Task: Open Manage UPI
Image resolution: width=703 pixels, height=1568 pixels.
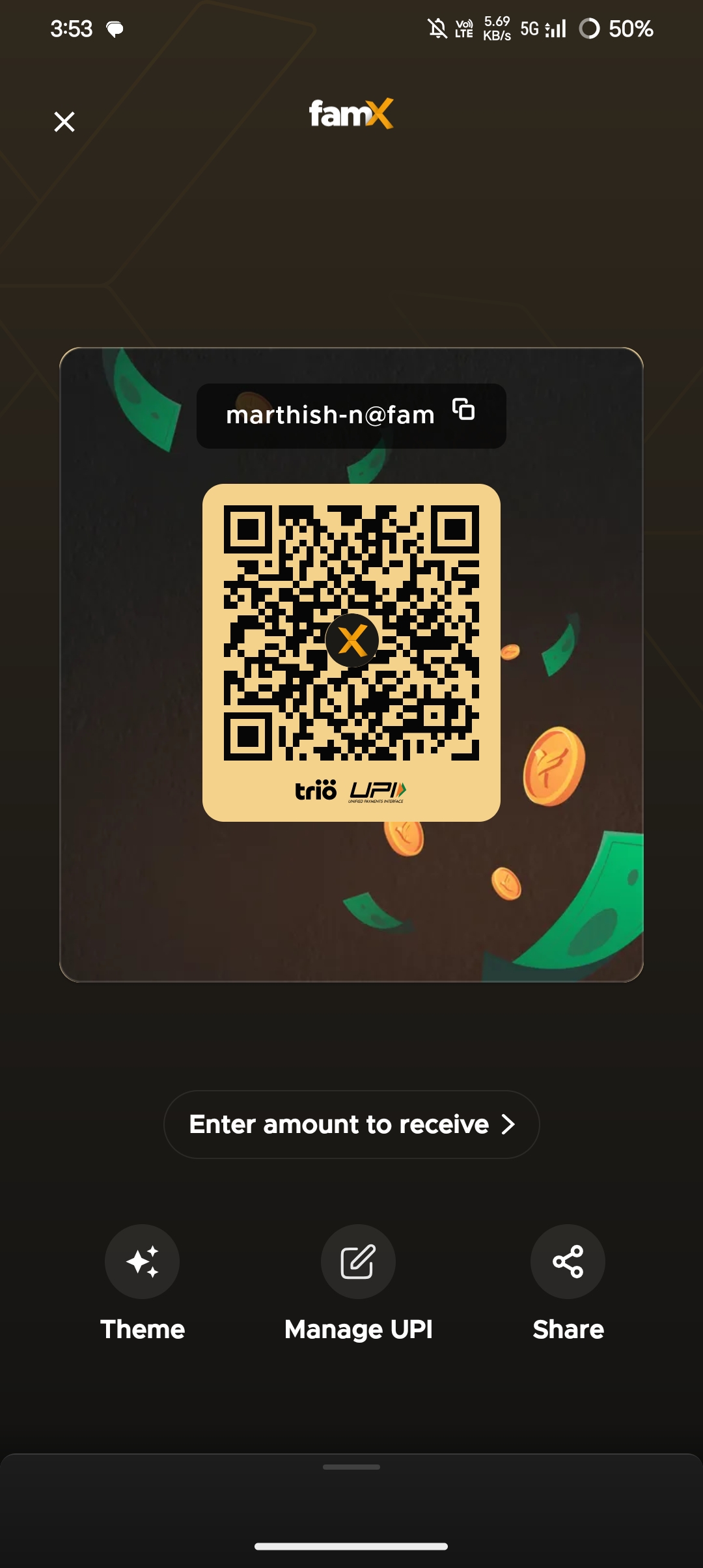Action: 358,1262
